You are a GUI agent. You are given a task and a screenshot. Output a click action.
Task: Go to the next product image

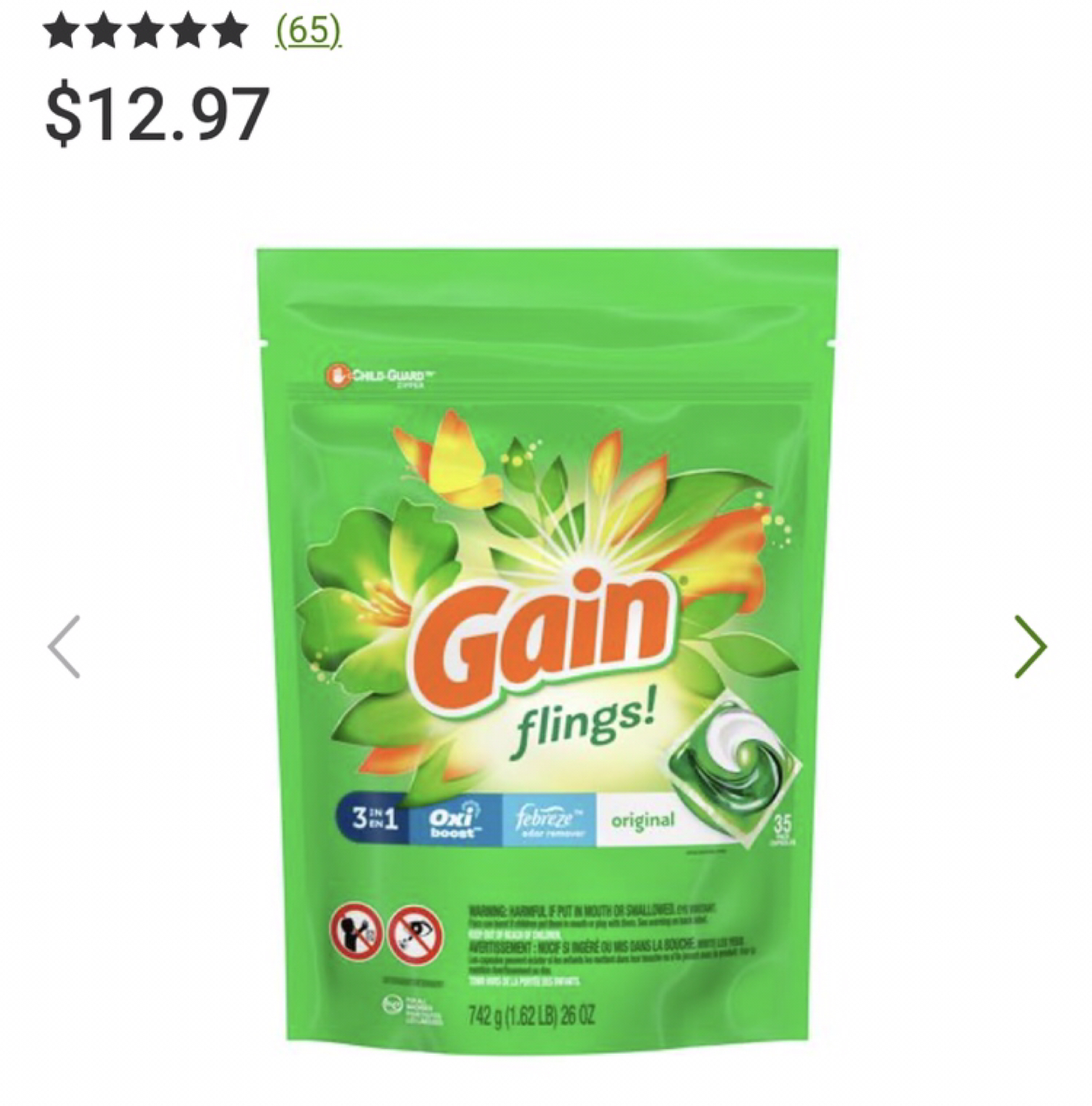1030,647
